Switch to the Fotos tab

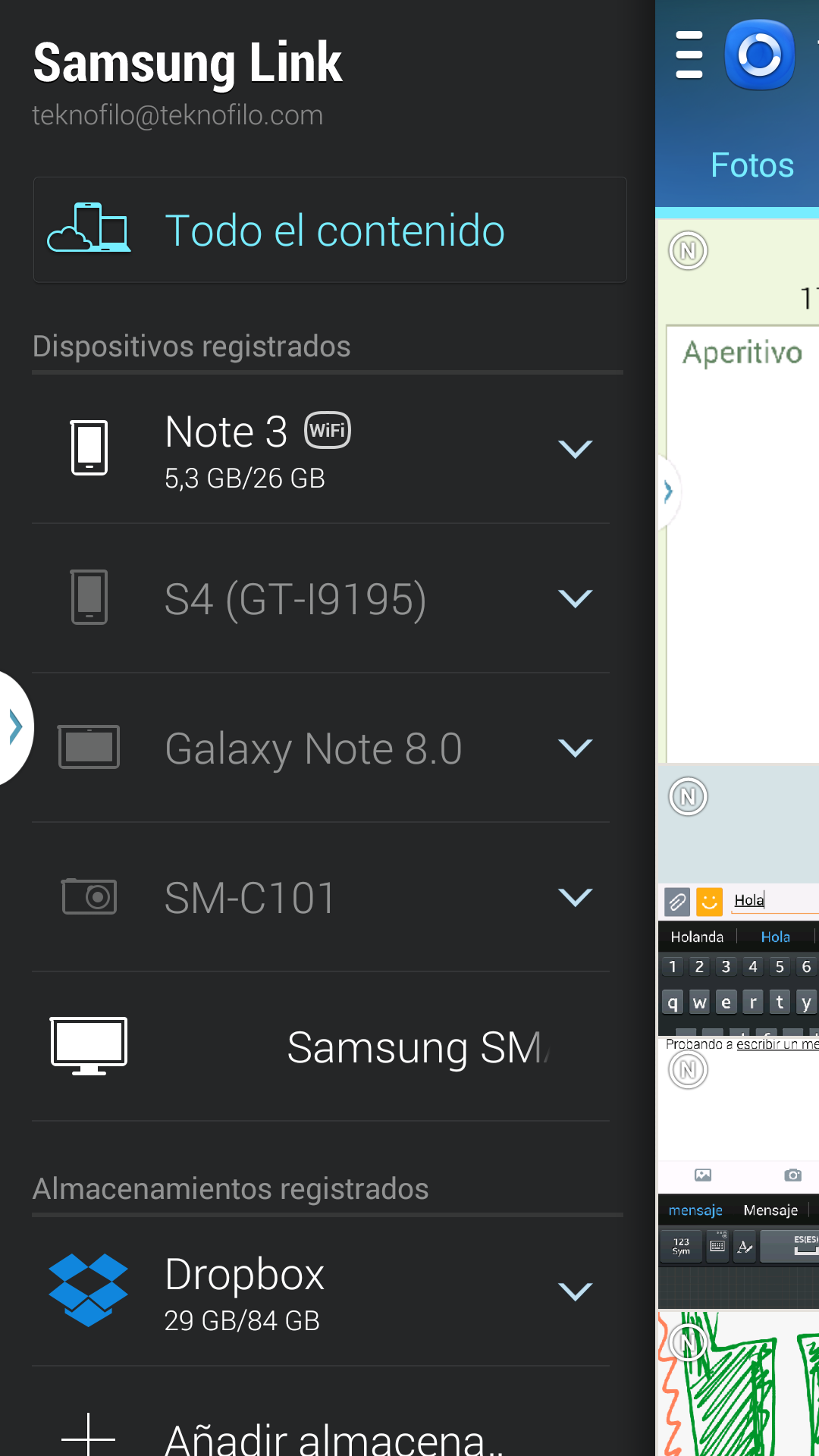pos(752,165)
